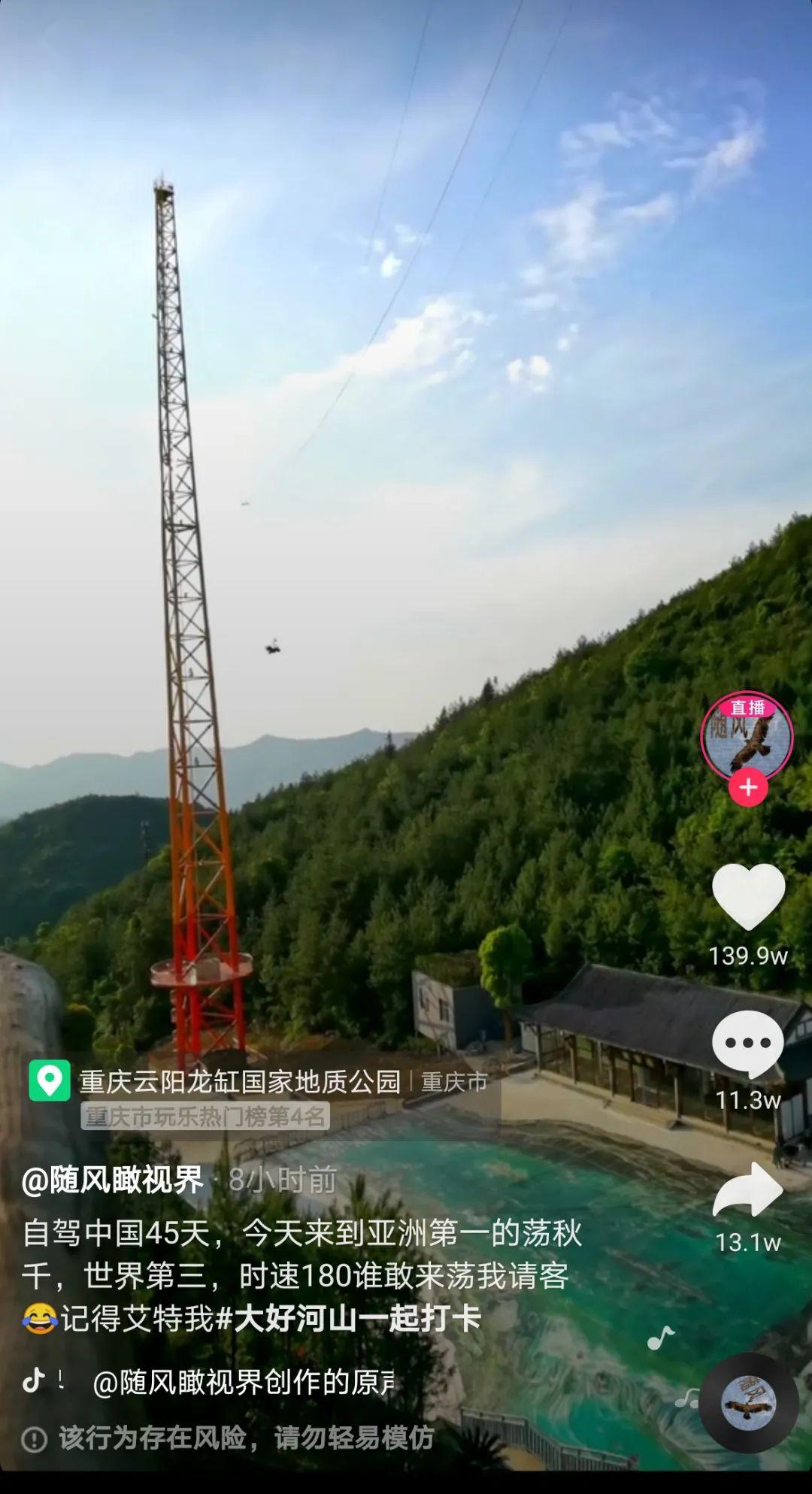Image resolution: width=812 pixels, height=1494 pixels.
Task: Open the spinning music disc
Action: click(748, 1402)
